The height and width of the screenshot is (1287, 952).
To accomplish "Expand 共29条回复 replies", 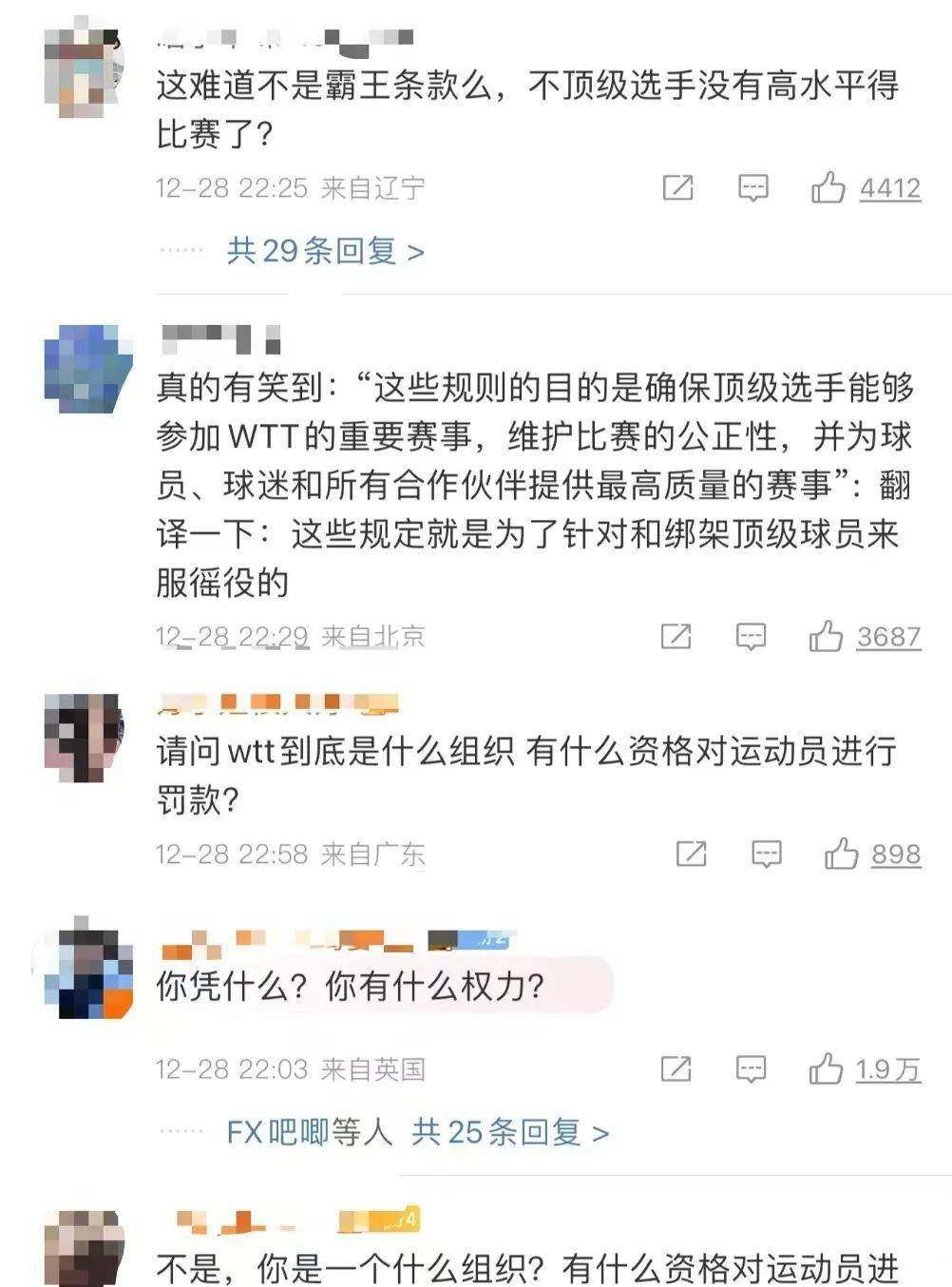I will tap(325, 251).
